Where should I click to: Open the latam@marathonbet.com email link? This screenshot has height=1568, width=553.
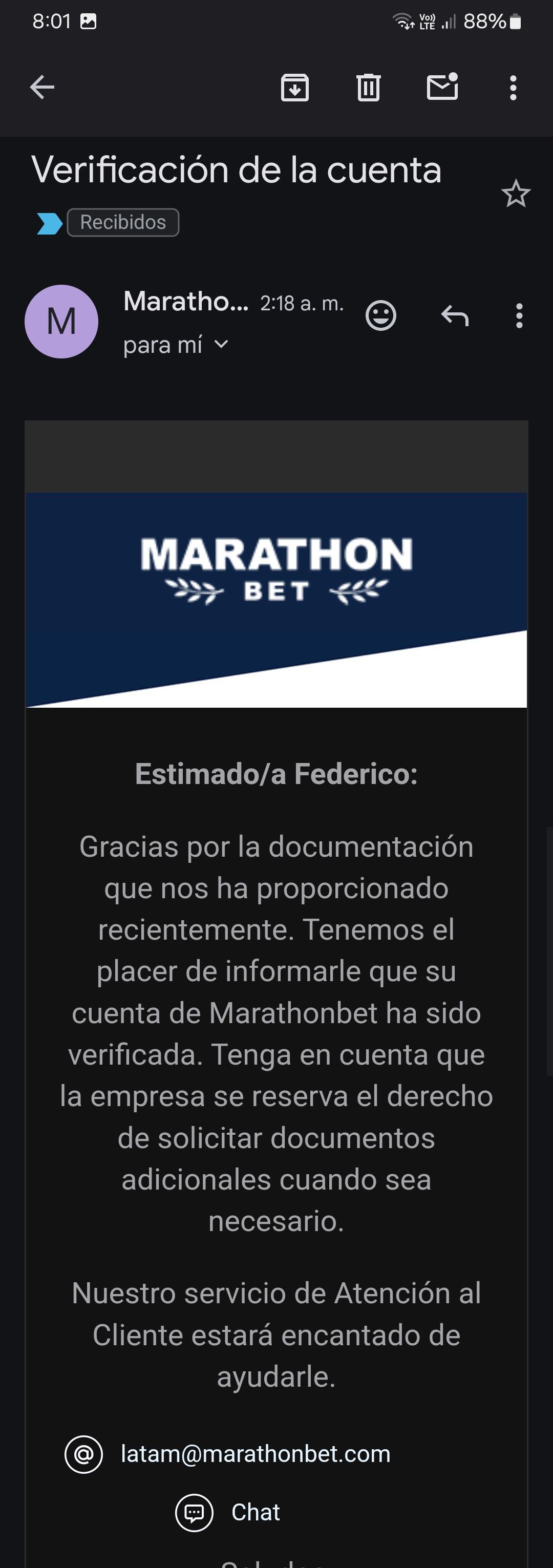click(256, 1454)
